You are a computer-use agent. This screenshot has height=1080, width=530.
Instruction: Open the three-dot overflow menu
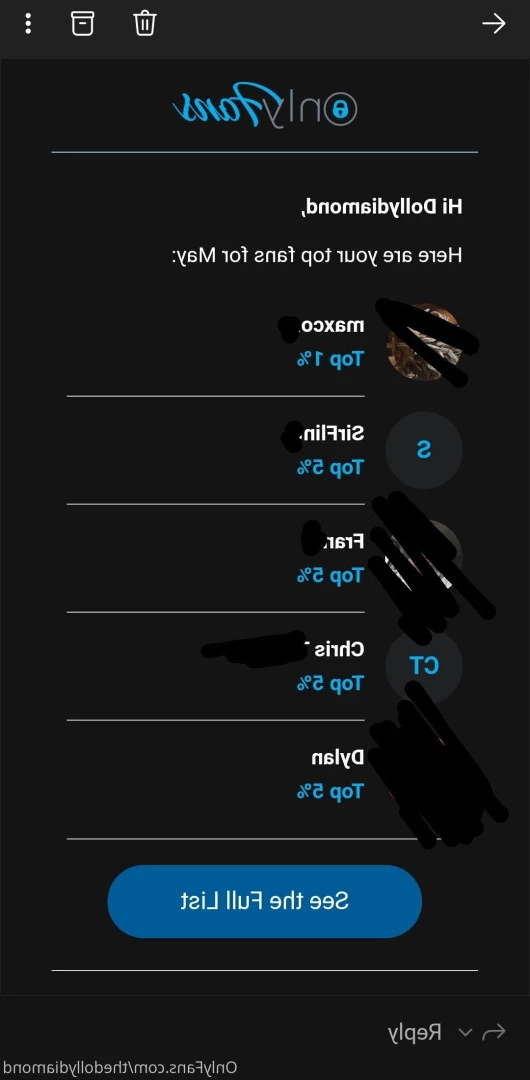click(28, 24)
